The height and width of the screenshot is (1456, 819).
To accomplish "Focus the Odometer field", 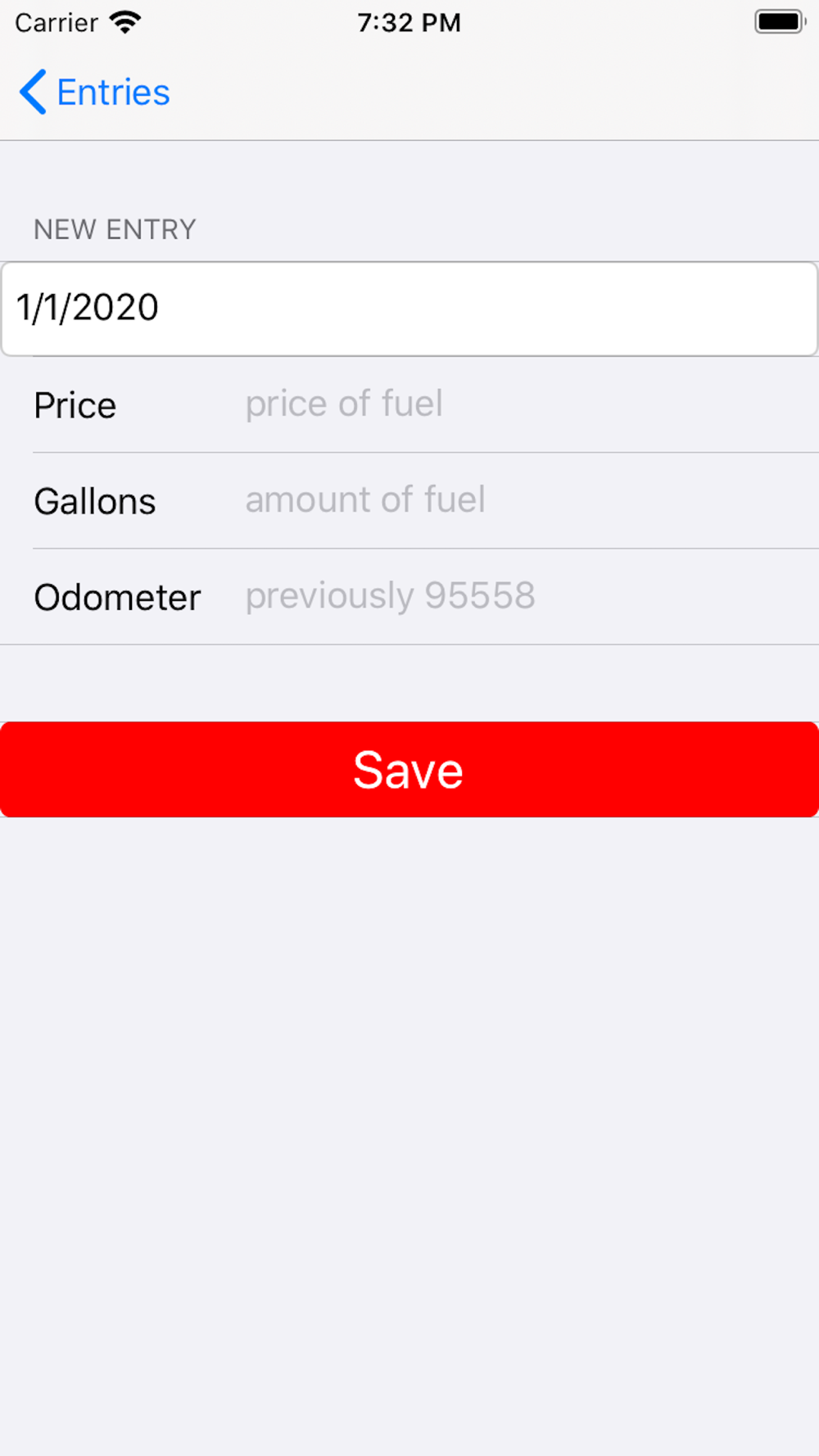I will (524, 595).
